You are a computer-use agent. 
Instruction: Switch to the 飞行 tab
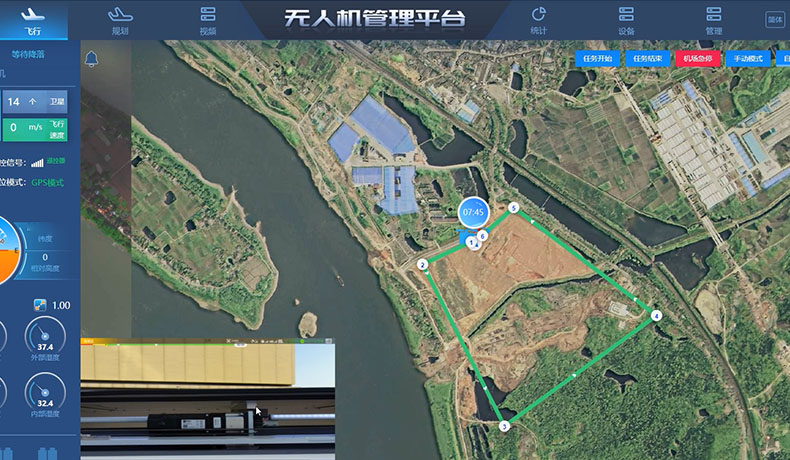point(32,19)
